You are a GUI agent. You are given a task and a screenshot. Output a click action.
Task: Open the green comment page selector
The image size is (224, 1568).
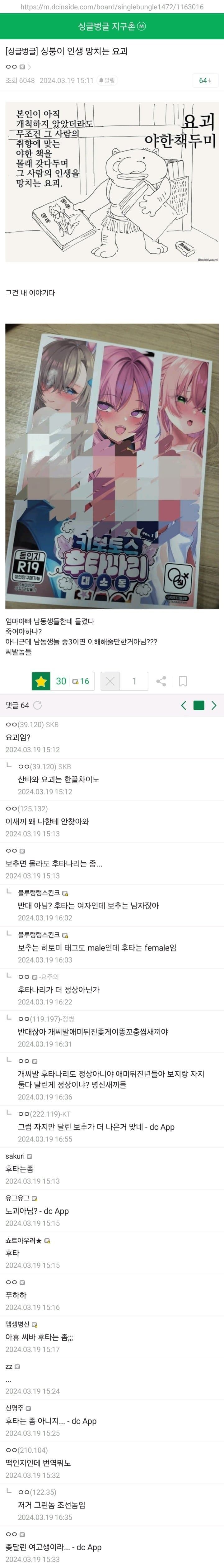(x=198, y=705)
